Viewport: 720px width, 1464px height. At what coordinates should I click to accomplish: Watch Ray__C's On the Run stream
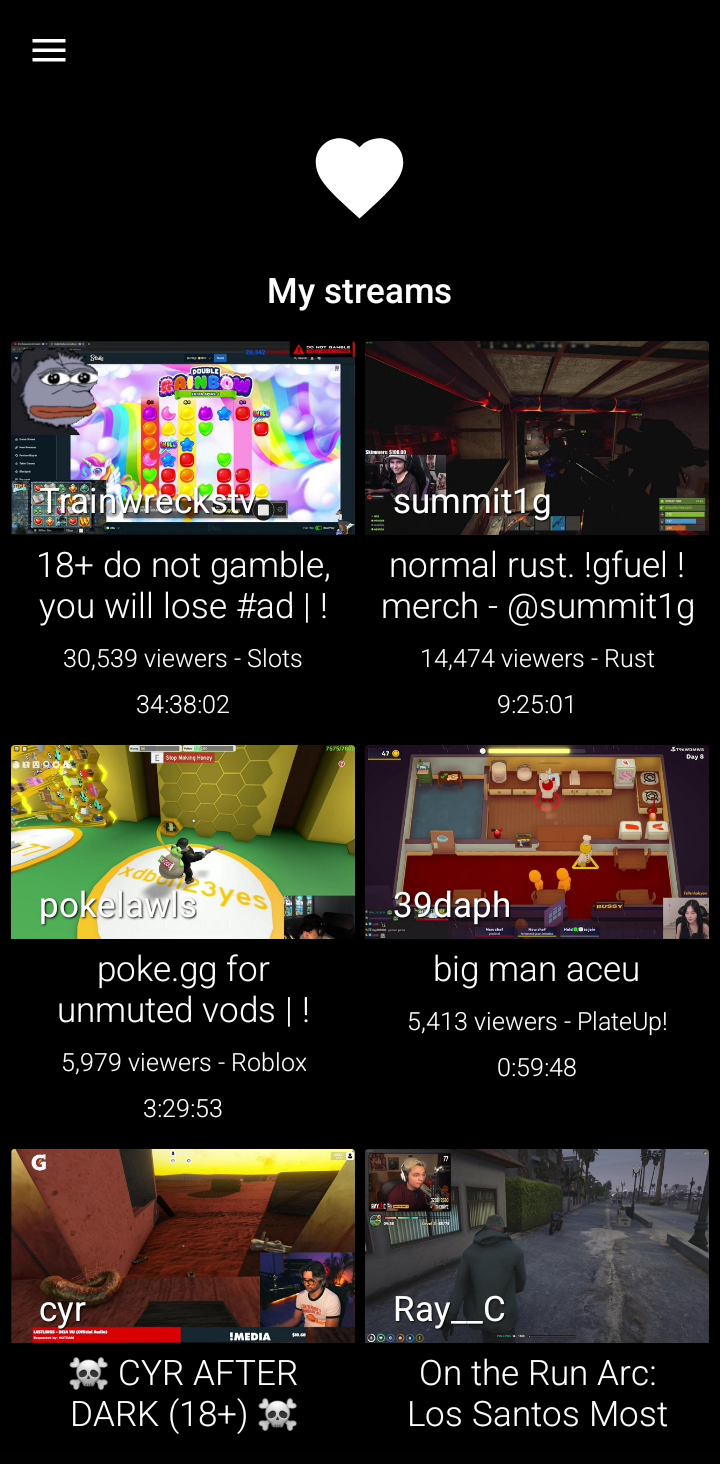(x=537, y=1245)
